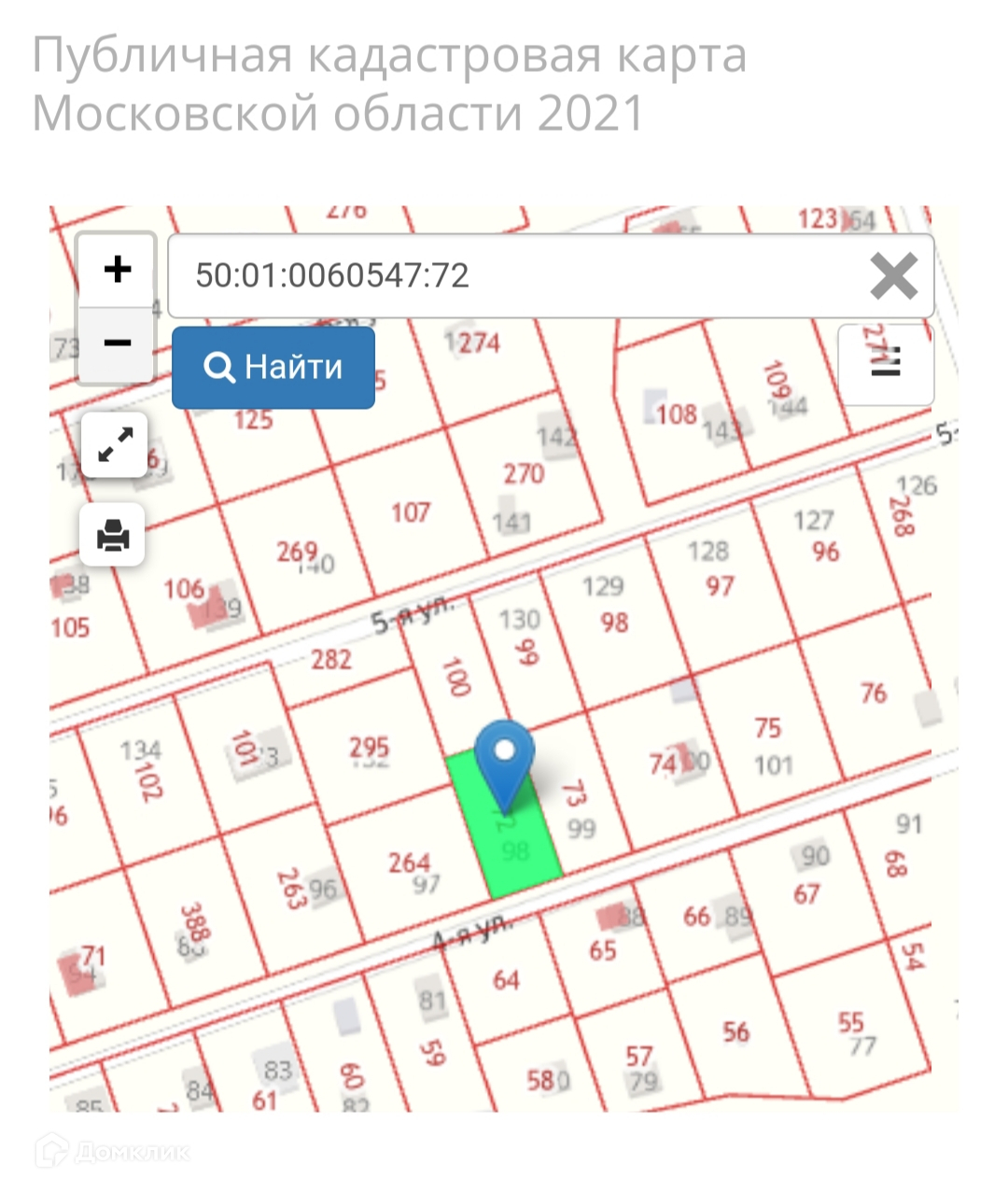The image size is (1008, 1192).
Task: Open the map layers menu
Action: click(886, 364)
